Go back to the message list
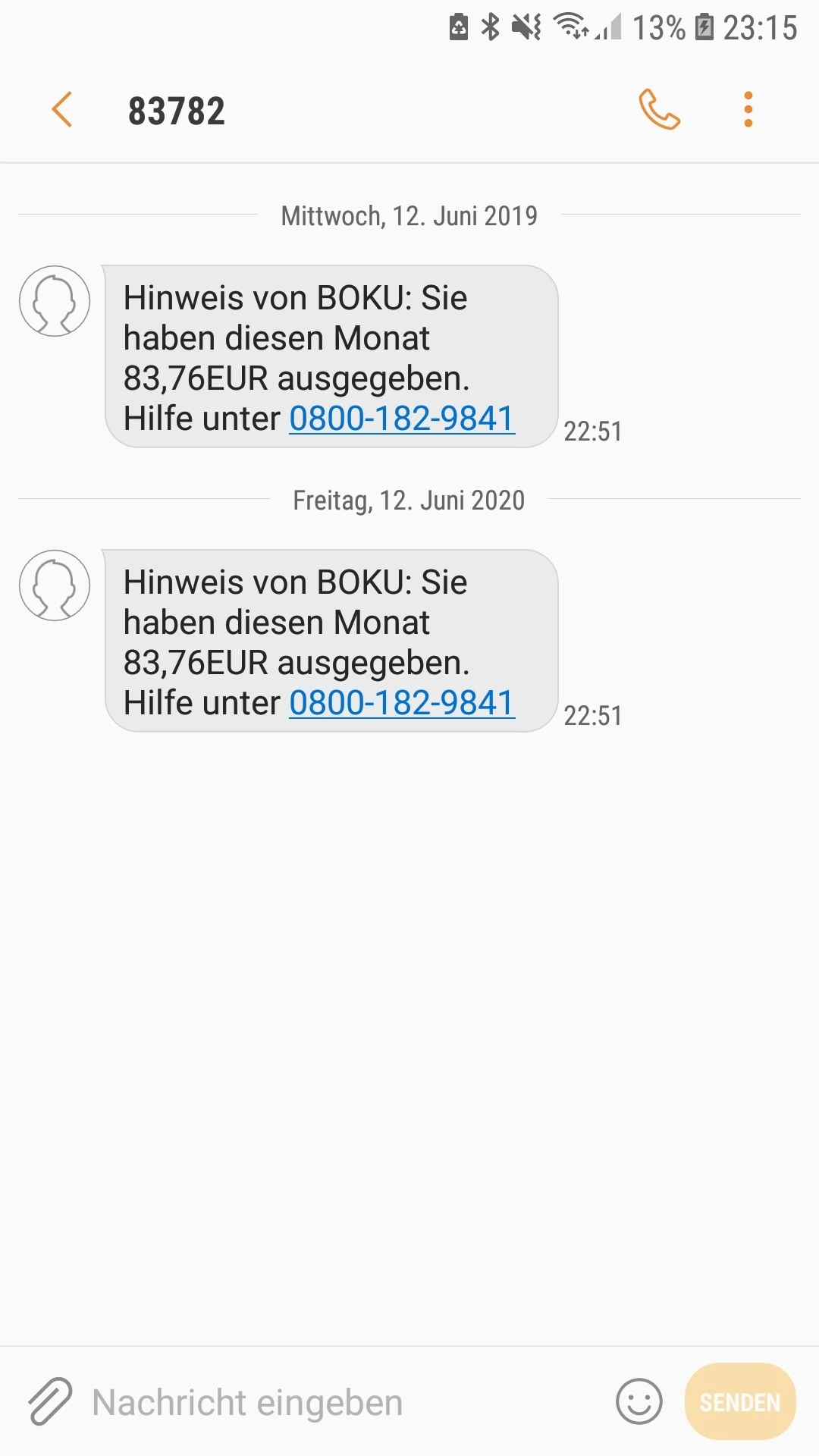This screenshot has width=819, height=1456. [62, 110]
